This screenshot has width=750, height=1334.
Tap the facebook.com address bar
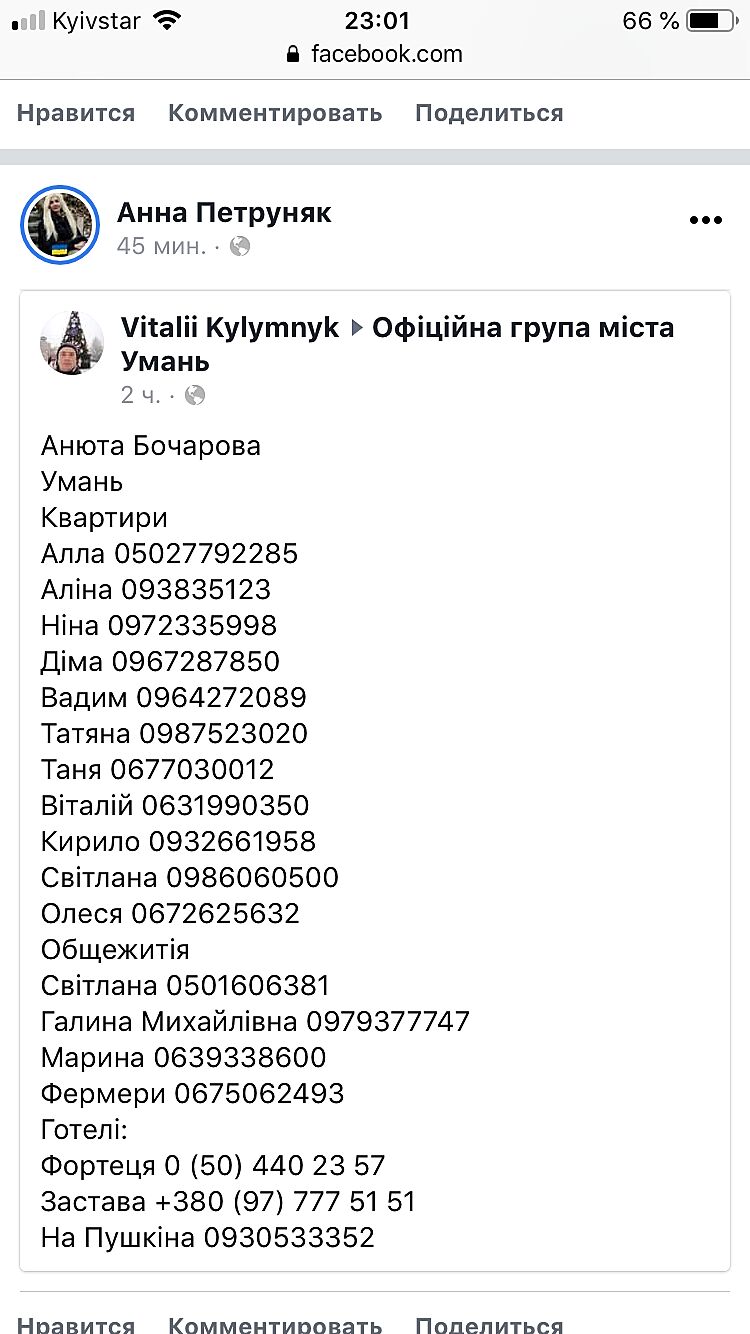click(x=375, y=54)
